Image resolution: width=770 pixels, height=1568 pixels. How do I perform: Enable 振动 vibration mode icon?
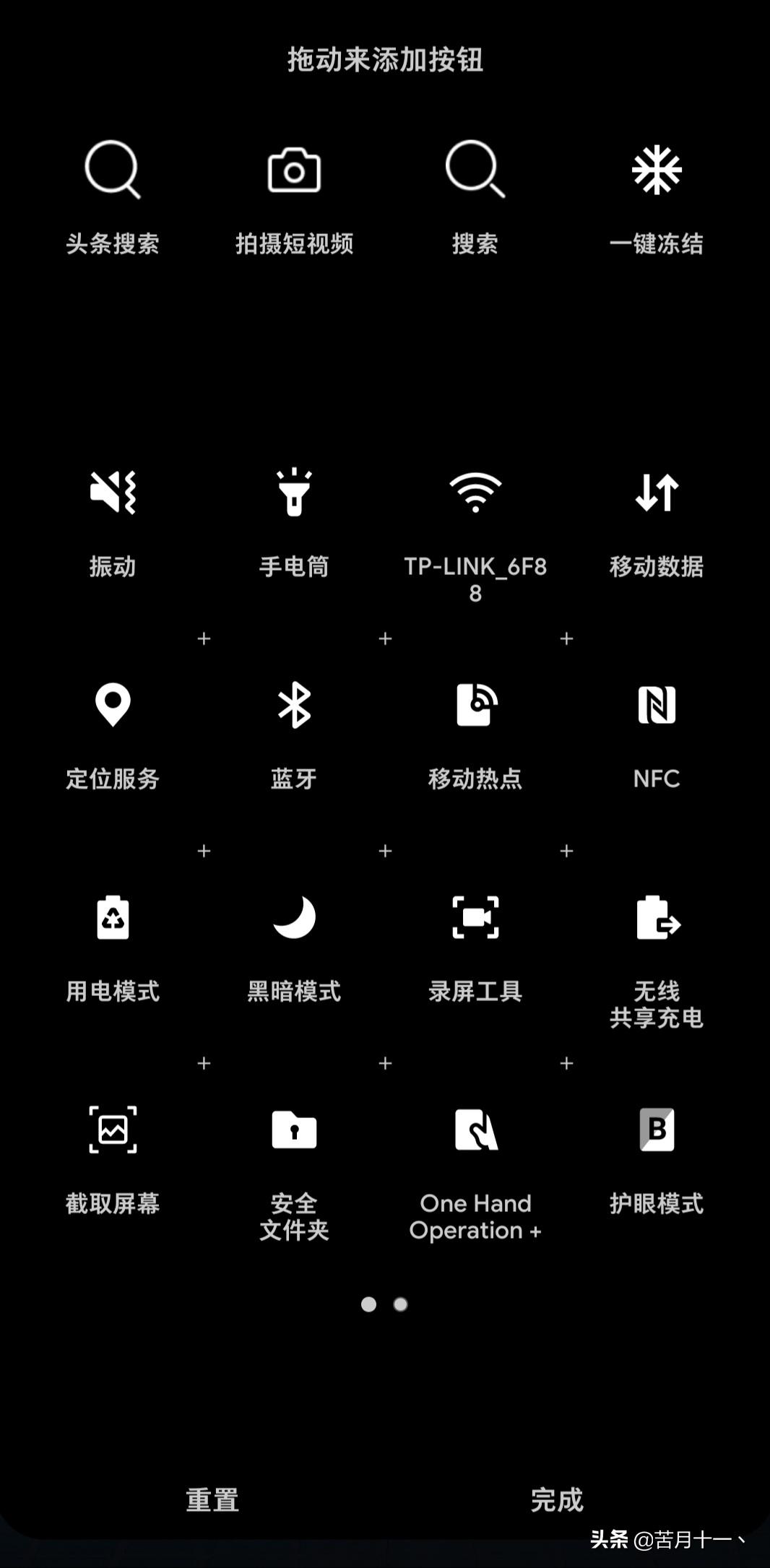(112, 493)
